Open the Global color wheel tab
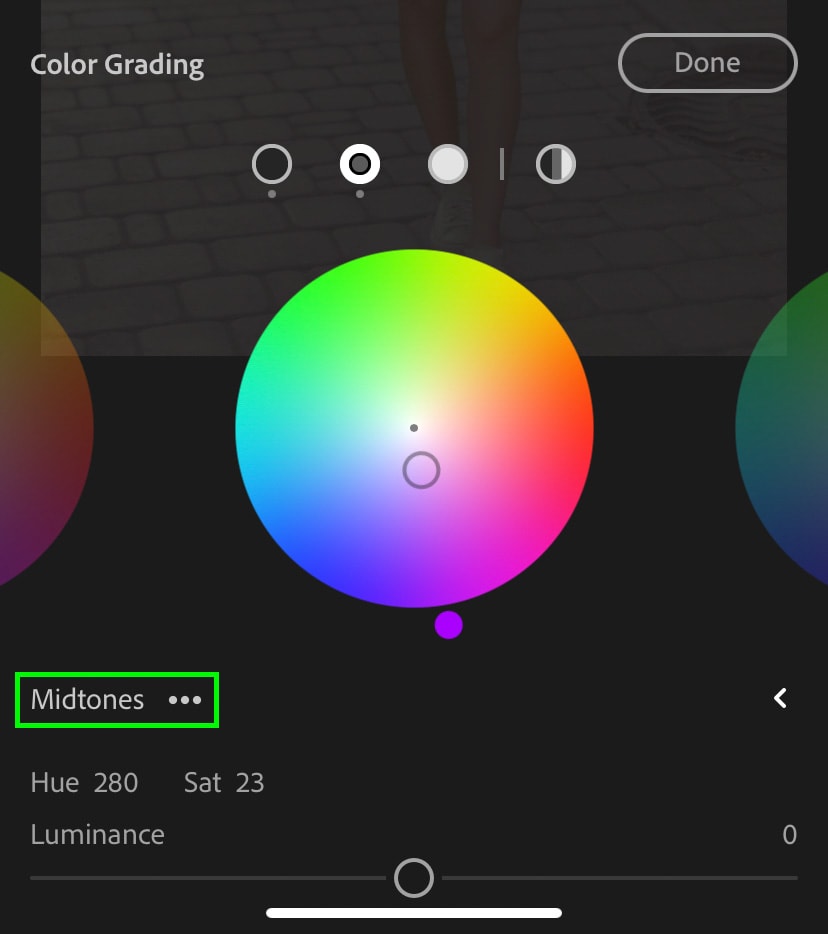Screen dimensions: 828x934 click(x=556, y=164)
